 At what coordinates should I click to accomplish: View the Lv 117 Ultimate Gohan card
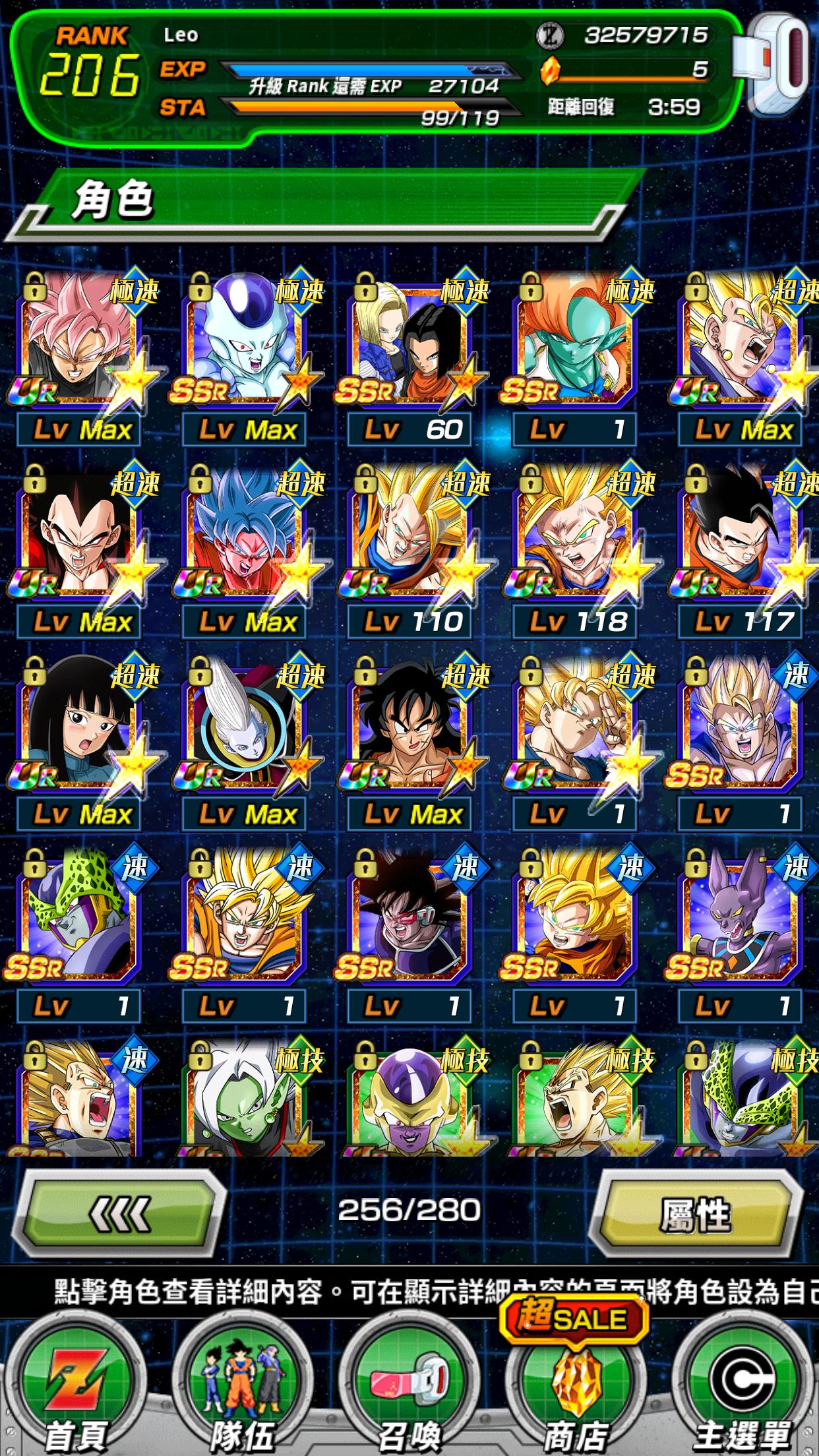pos(743,549)
